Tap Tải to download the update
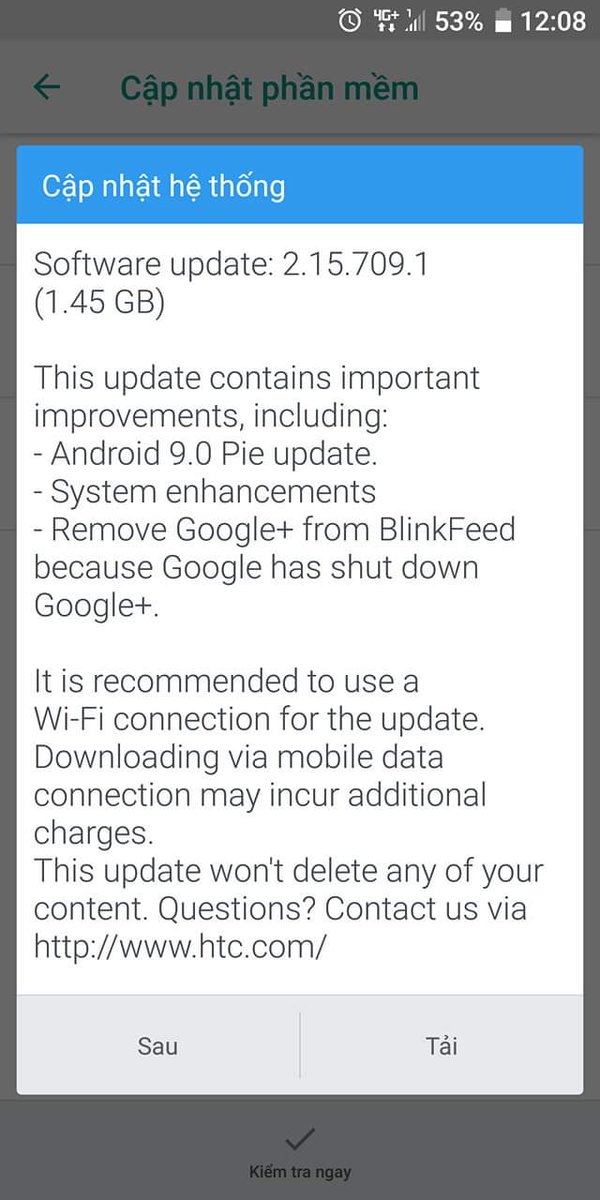This screenshot has width=600, height=1200. 441,1046
